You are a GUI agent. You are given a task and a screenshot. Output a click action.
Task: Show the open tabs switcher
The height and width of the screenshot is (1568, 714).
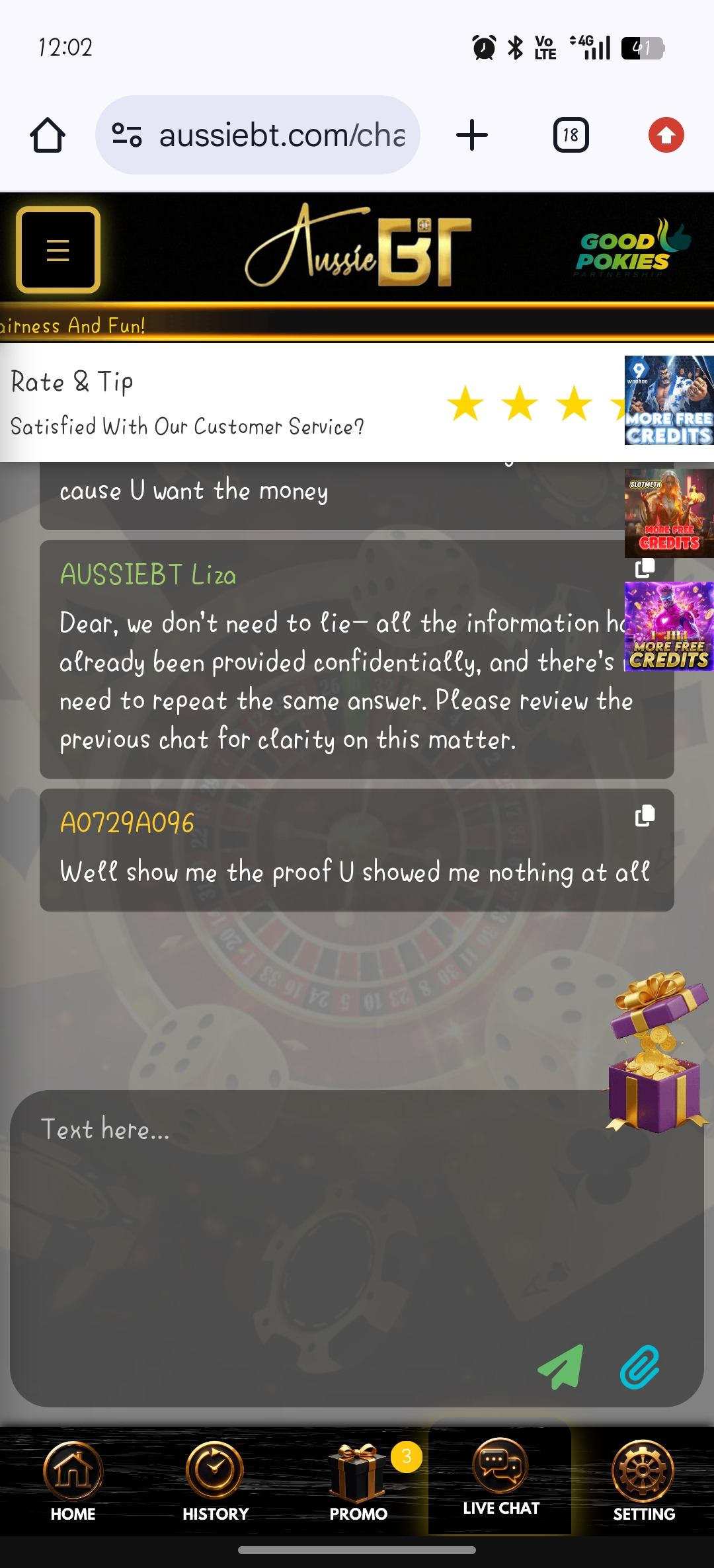pyautogui.click(x=571, y=136)
